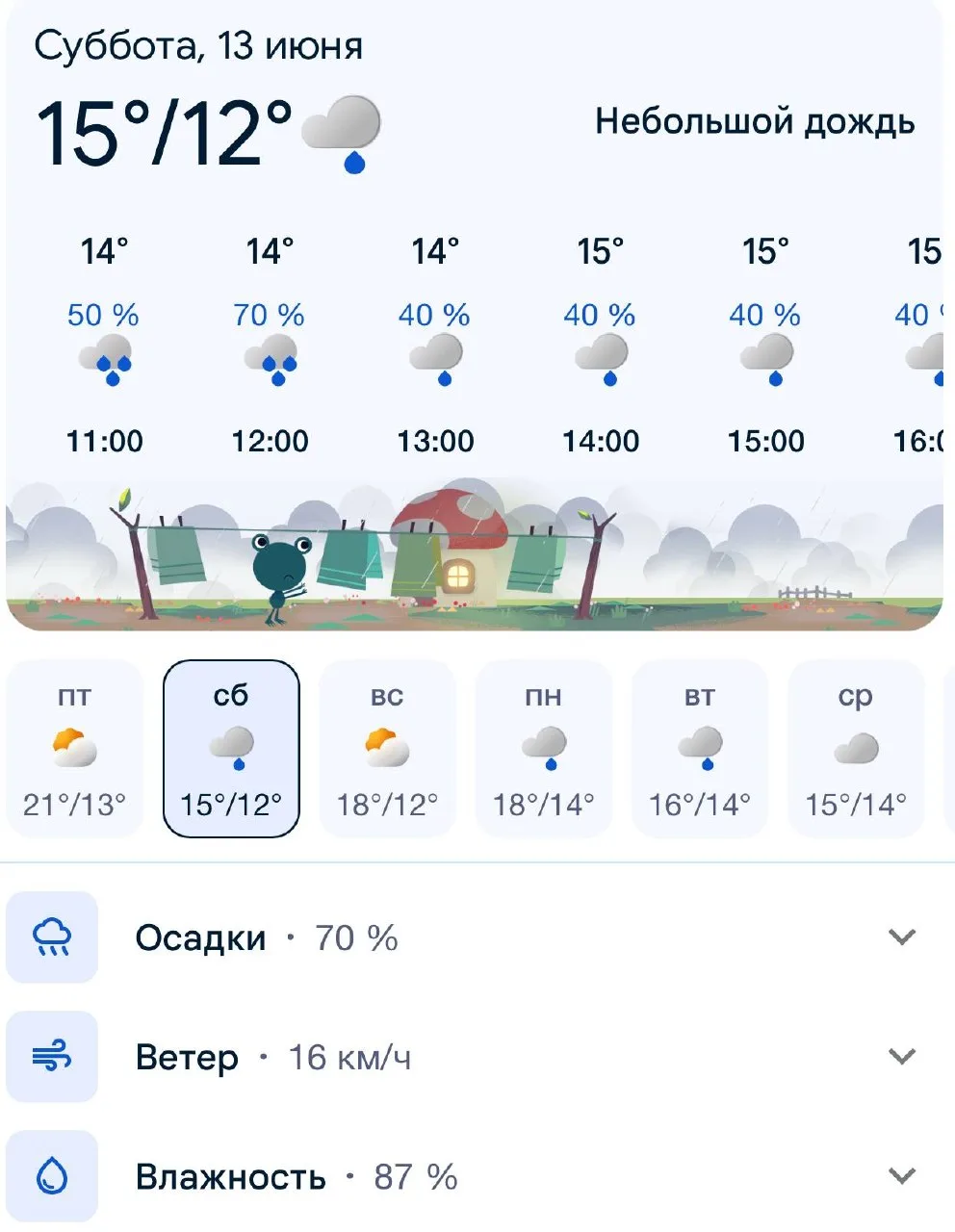Expand the Осадки details row
The width and height of the screenshot is (955, 1232).
pos(477,937)
